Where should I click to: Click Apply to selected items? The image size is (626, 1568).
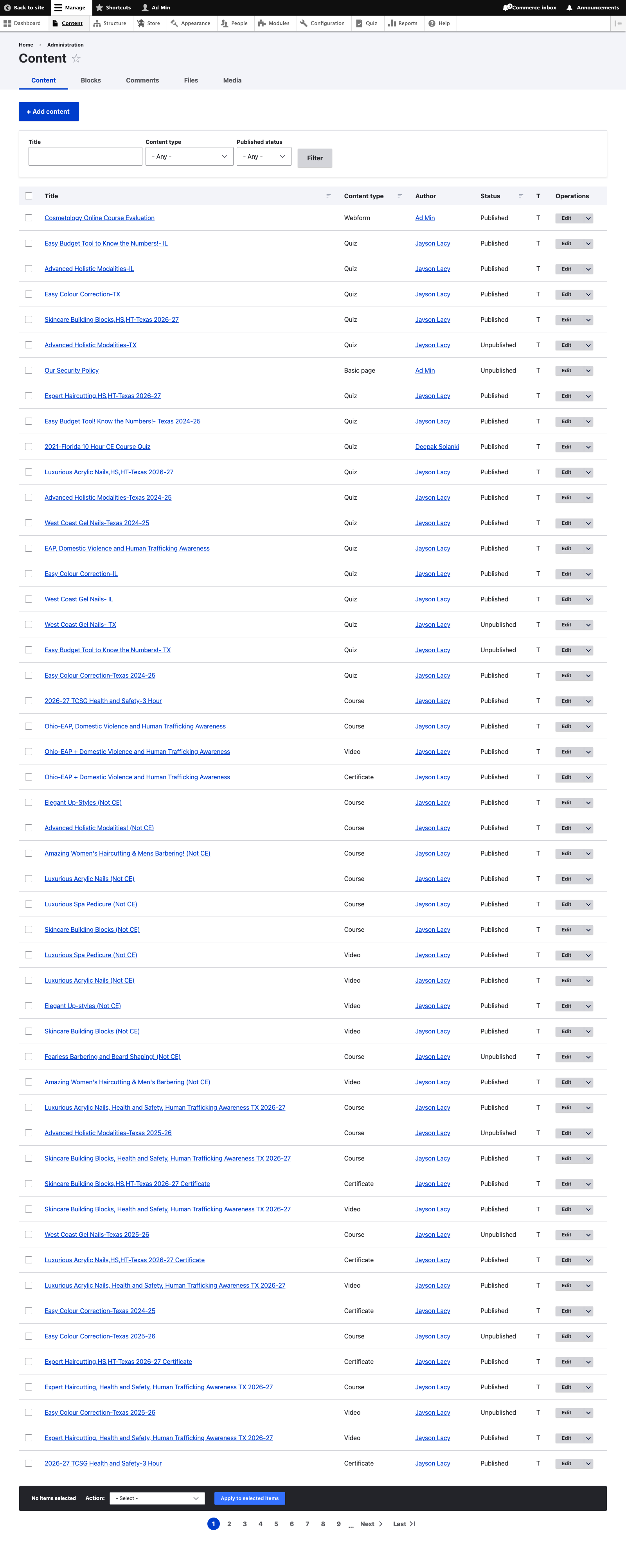tap(250, 1498)
